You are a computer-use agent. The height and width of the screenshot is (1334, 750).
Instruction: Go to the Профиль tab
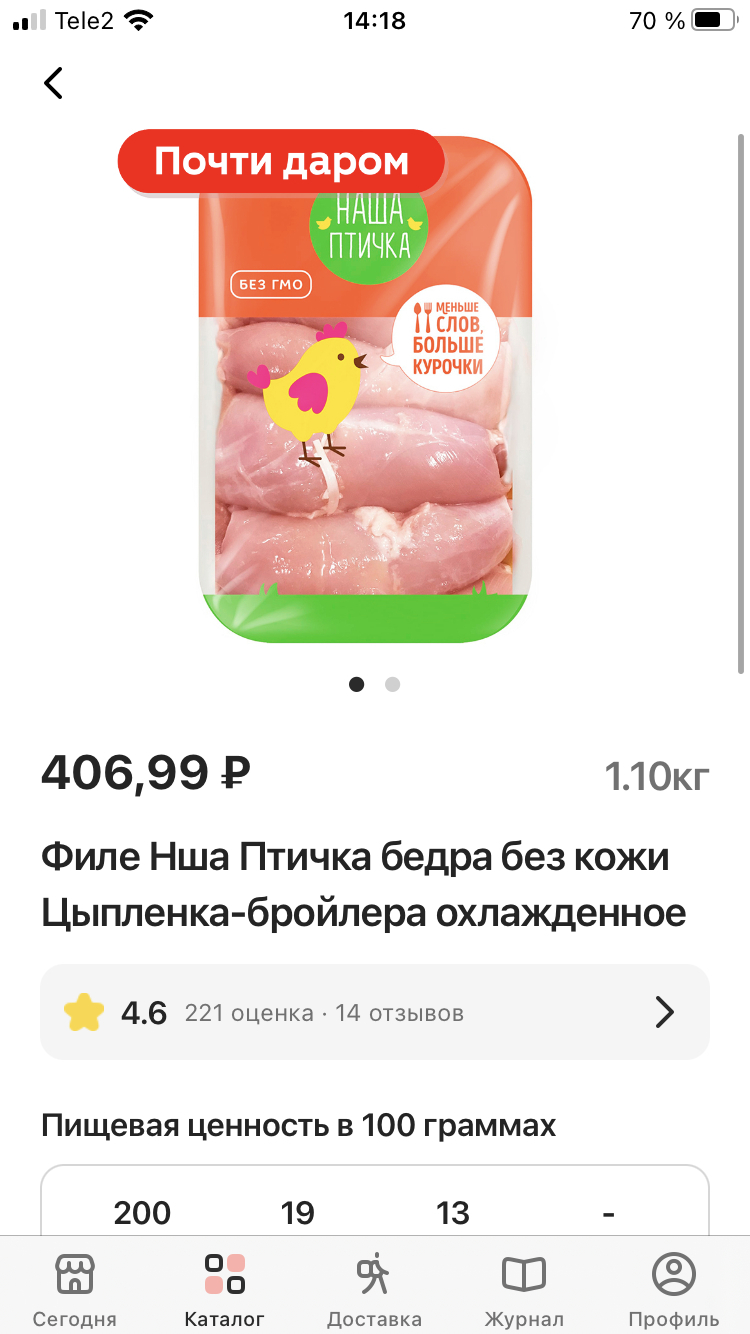point(673,1289)
